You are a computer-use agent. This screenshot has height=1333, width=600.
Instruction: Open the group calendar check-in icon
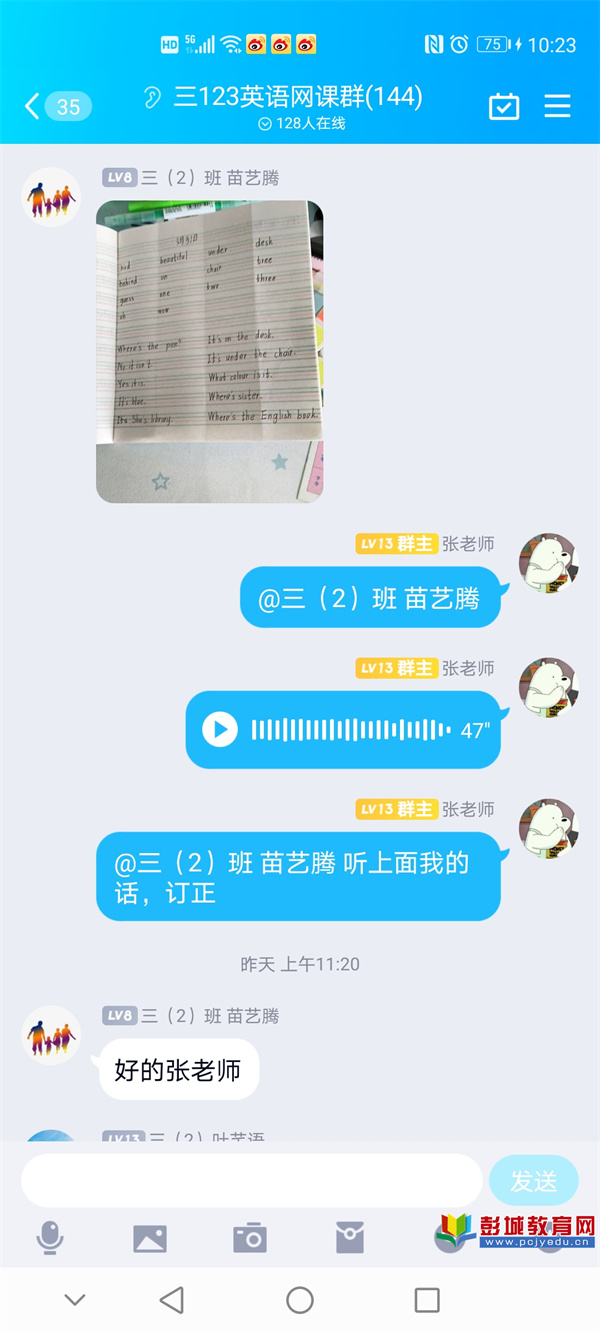click(x=504, y=106)
